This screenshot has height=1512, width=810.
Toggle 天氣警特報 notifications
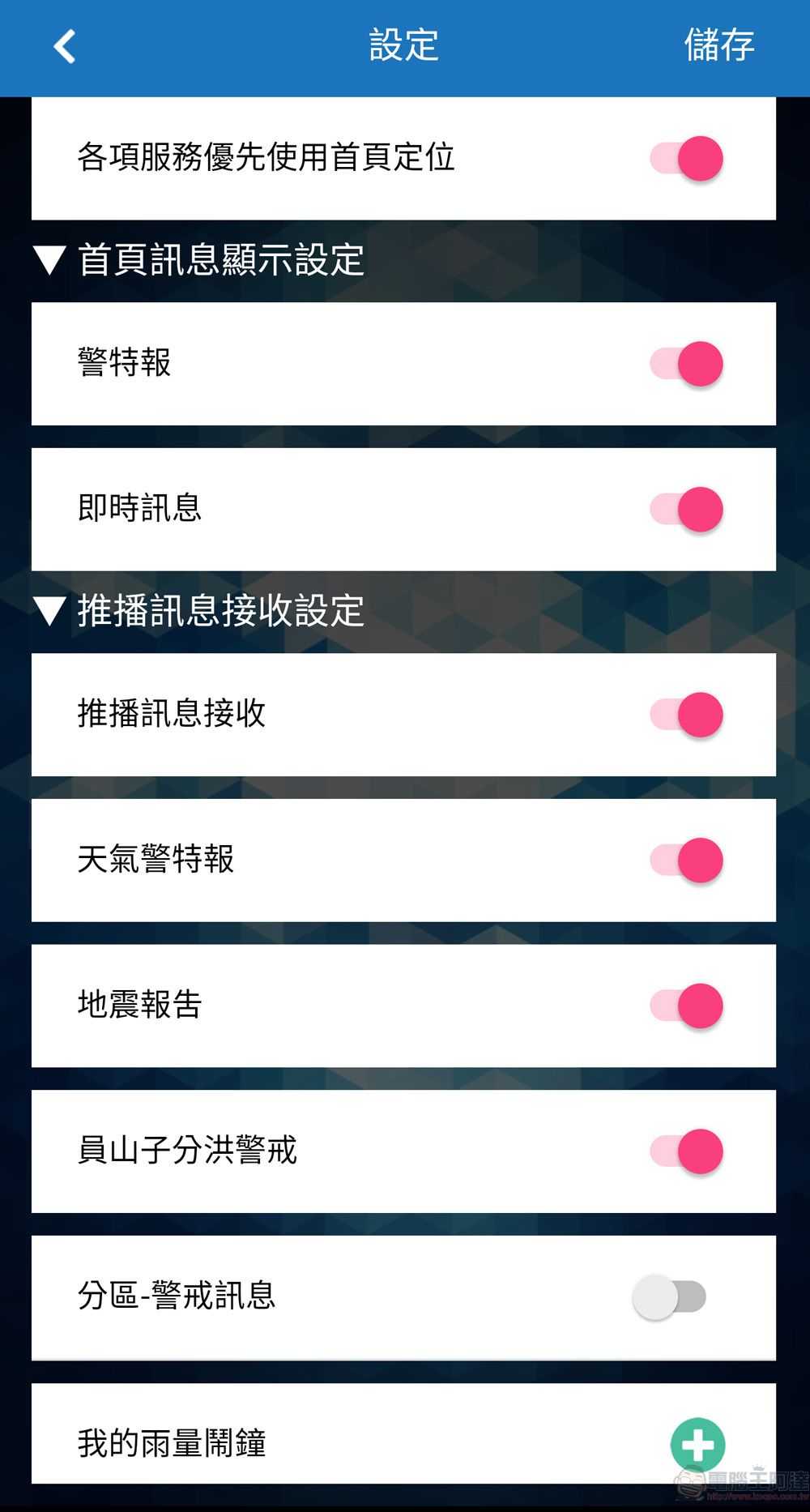tap(686, 861)
